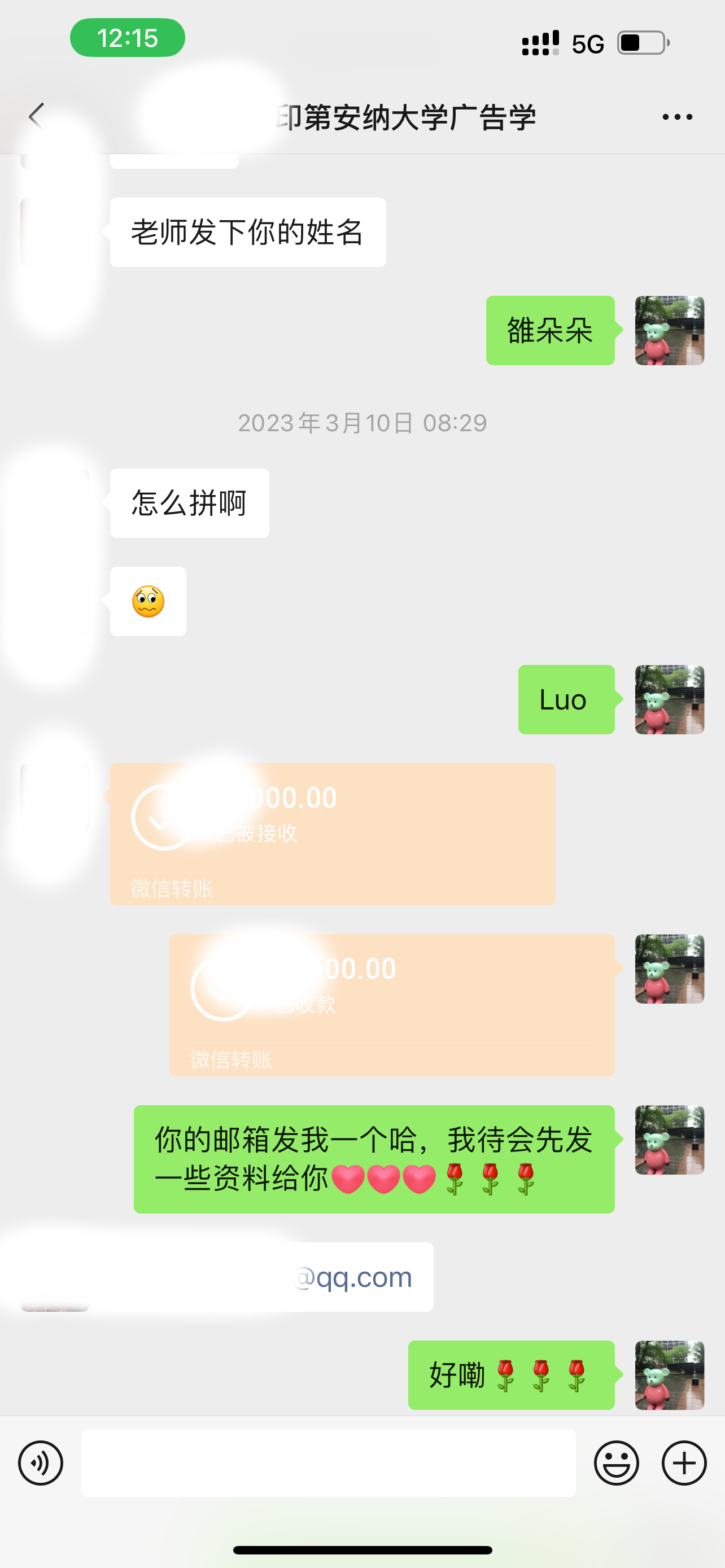
Task: Focus the message text field
Action: (328, 1462)
